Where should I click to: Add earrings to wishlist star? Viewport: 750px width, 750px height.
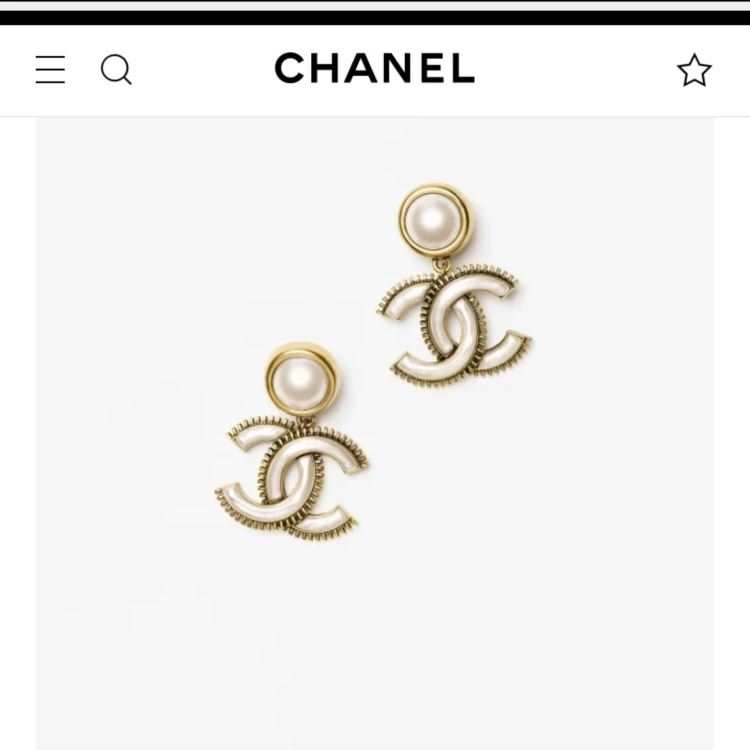pyautogui.click(x=694, y=70)
